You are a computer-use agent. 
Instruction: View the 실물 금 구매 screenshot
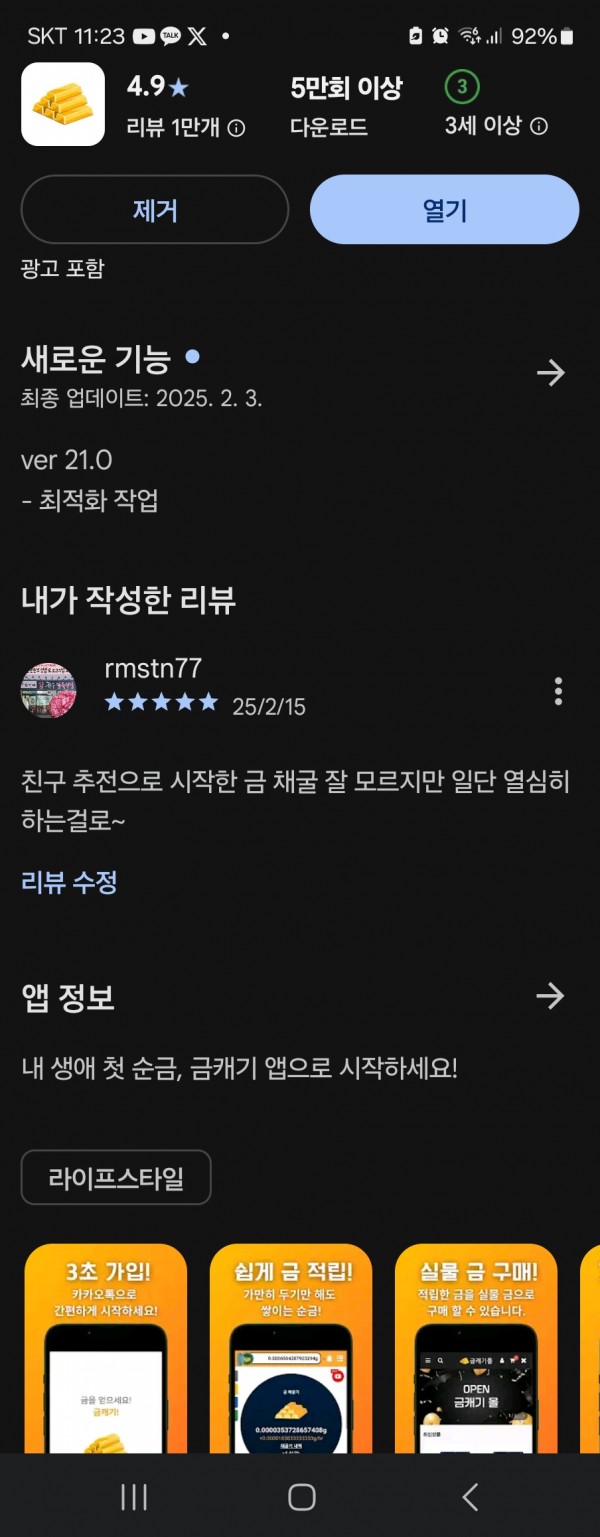pos(476,1350)
